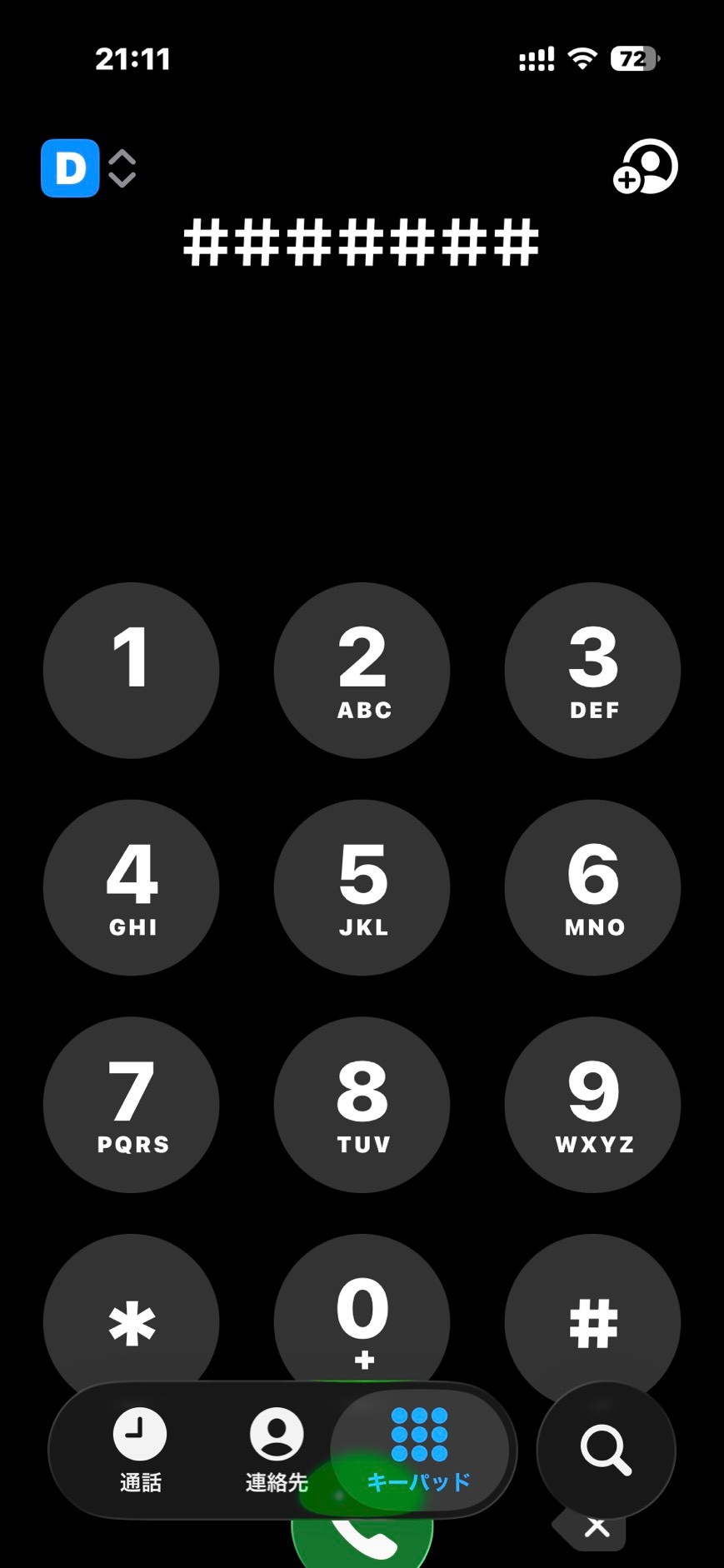Screen dimensions: 724x1568
Task: Enter digit 8 TUV
Action: pos(362,1105)
